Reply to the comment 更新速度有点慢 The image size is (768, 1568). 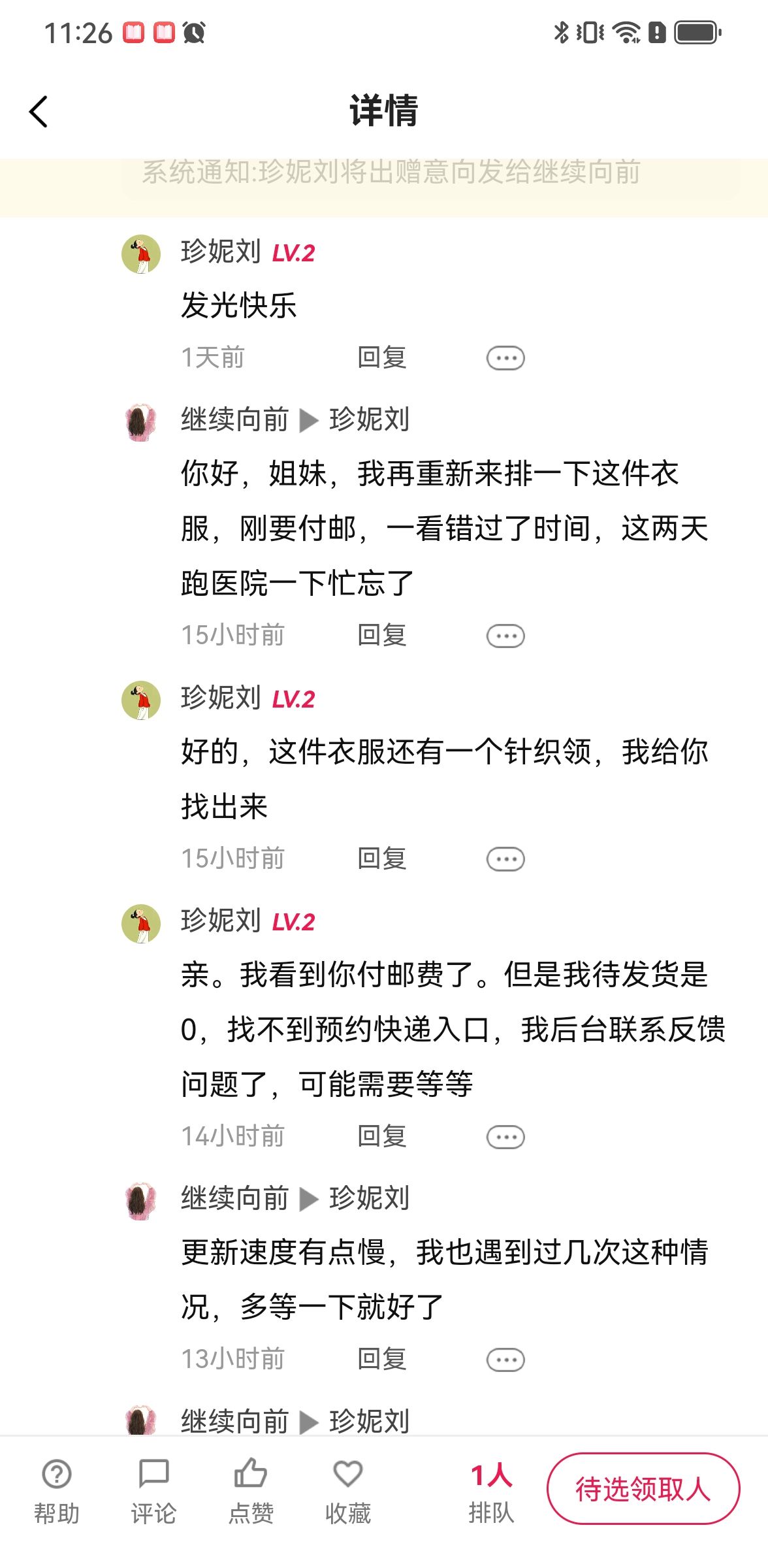pyautogui.click(x=382, y=1360)
